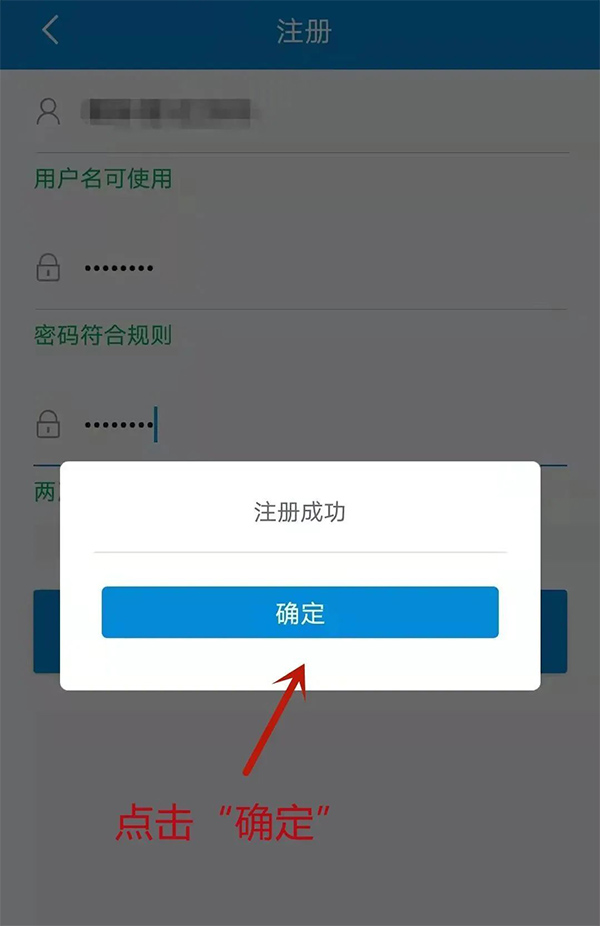This screenshot has width=600, height=926.
Task: Go back with the top-left arrow
Action: coord(50,30)
